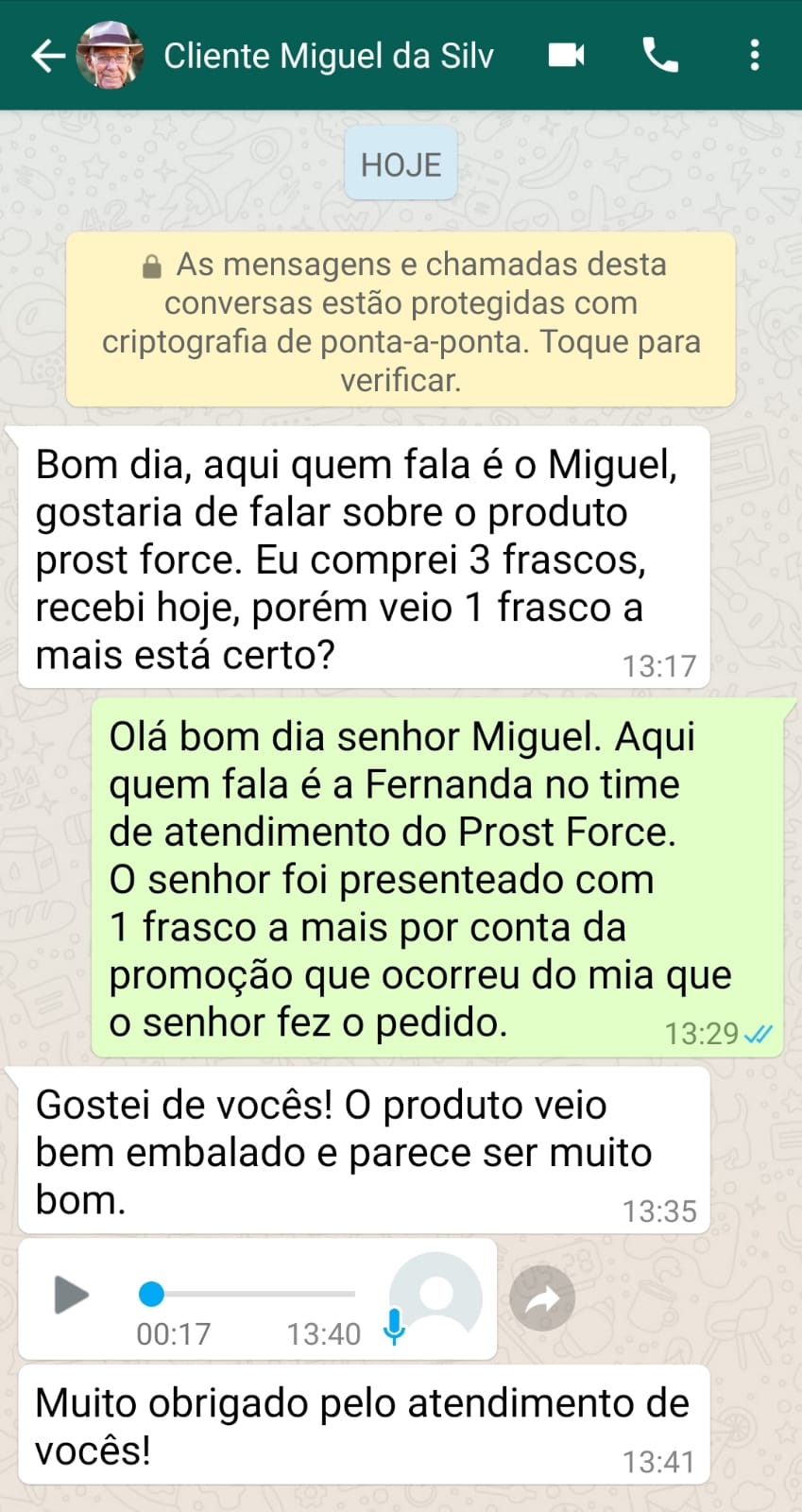Image resolution: width=802 pixels, height=1512 pixels.
Task: Open Miguel's profile picture
Action: (x=111, y=55)
